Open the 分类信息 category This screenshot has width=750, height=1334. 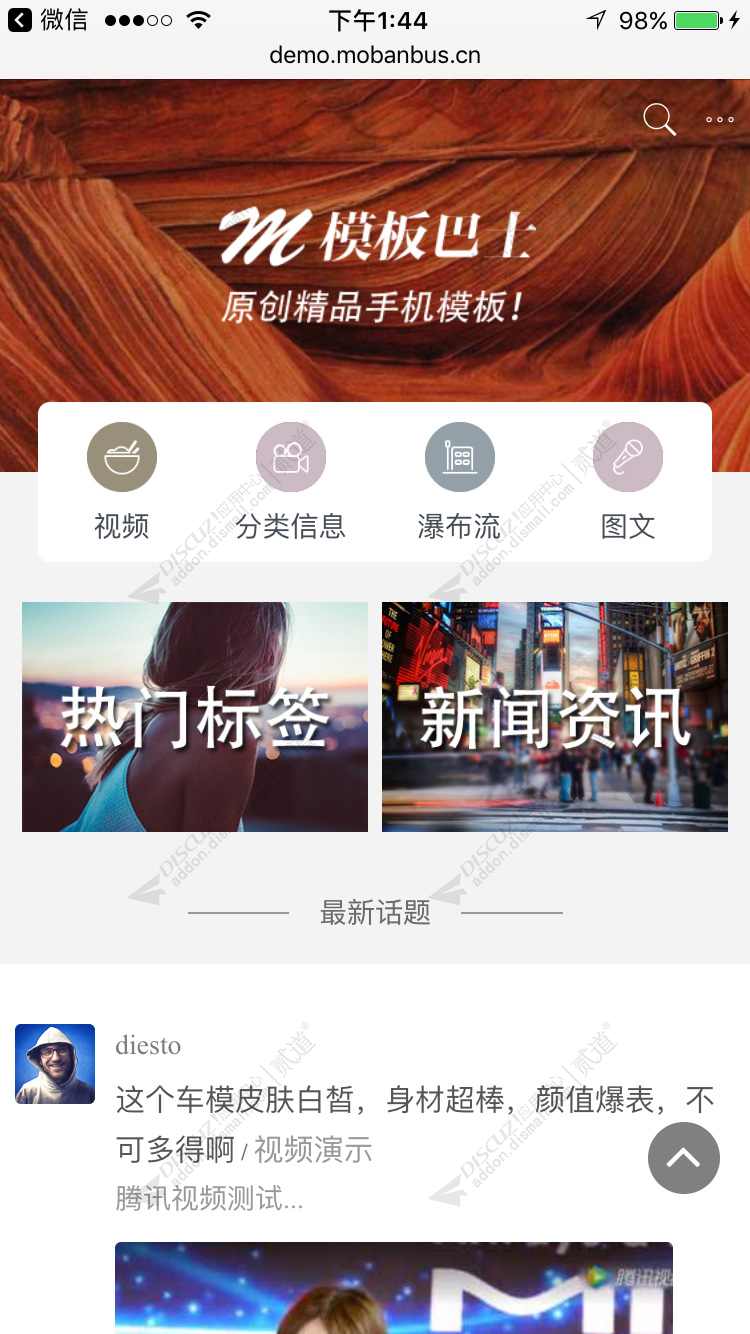(x=291, y=481)
